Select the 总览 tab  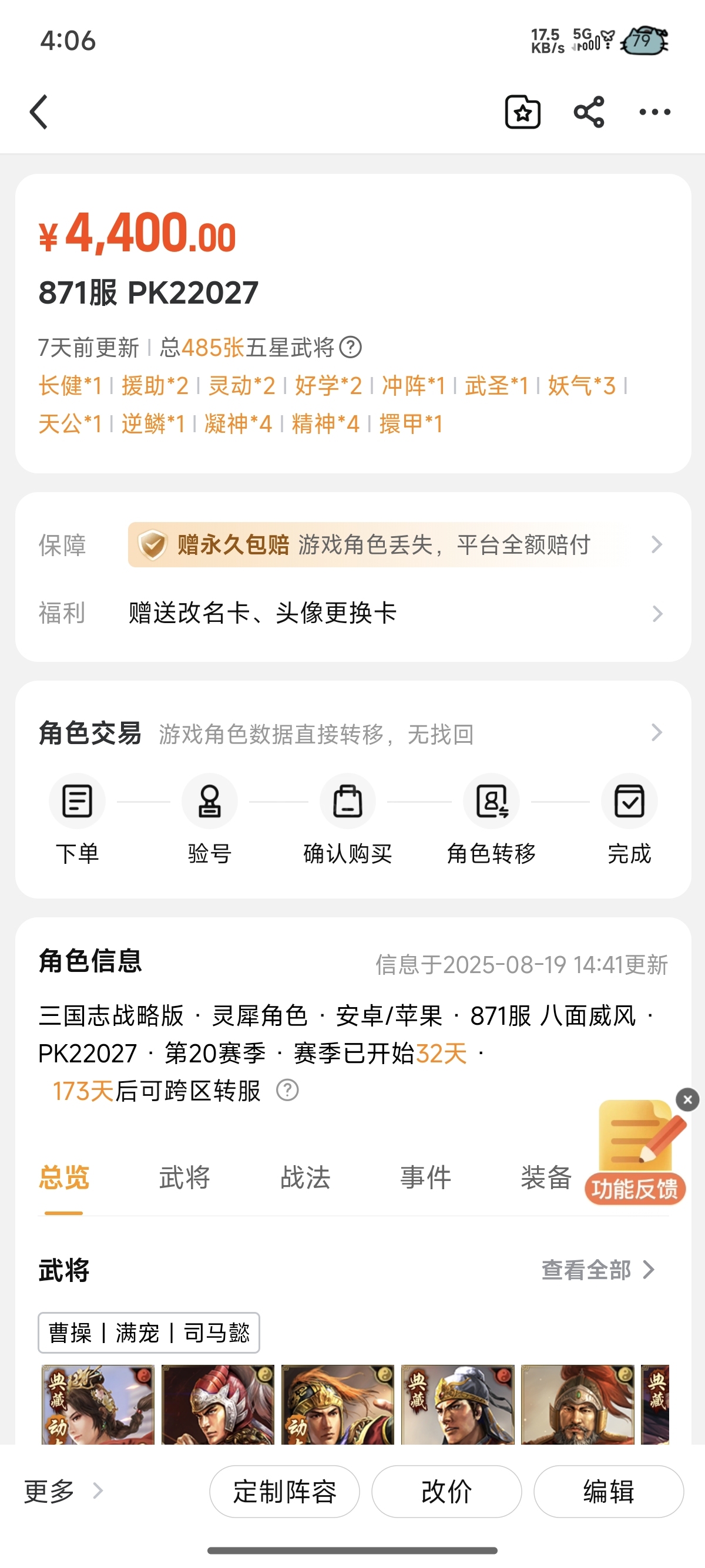click(64, 1177)
